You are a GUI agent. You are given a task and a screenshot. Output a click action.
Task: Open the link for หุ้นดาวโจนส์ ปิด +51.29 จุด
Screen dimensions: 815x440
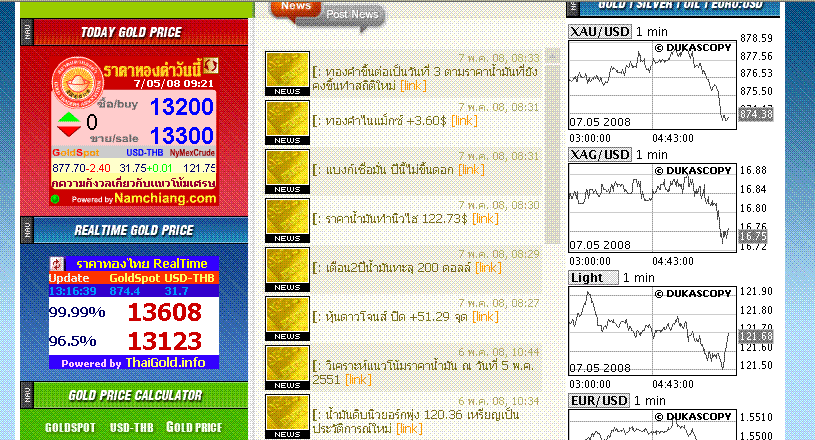coord(484,317)
